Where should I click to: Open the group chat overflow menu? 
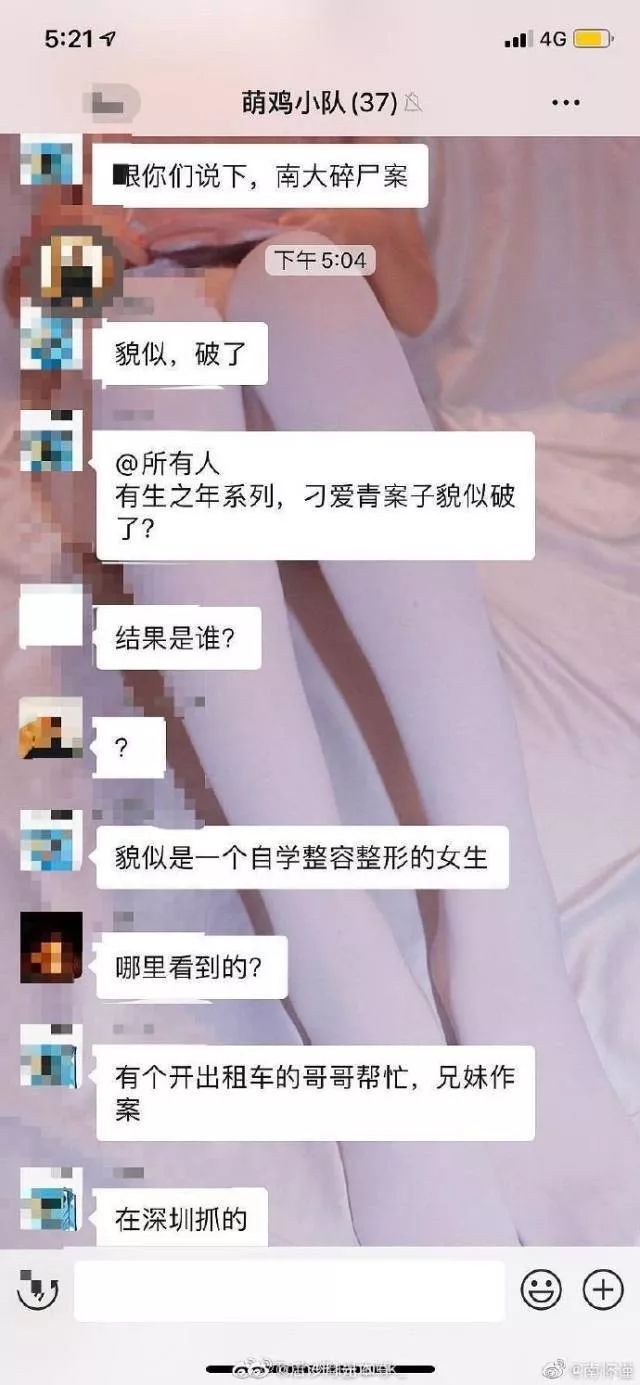pyautogui.click(x=565, y=102)
